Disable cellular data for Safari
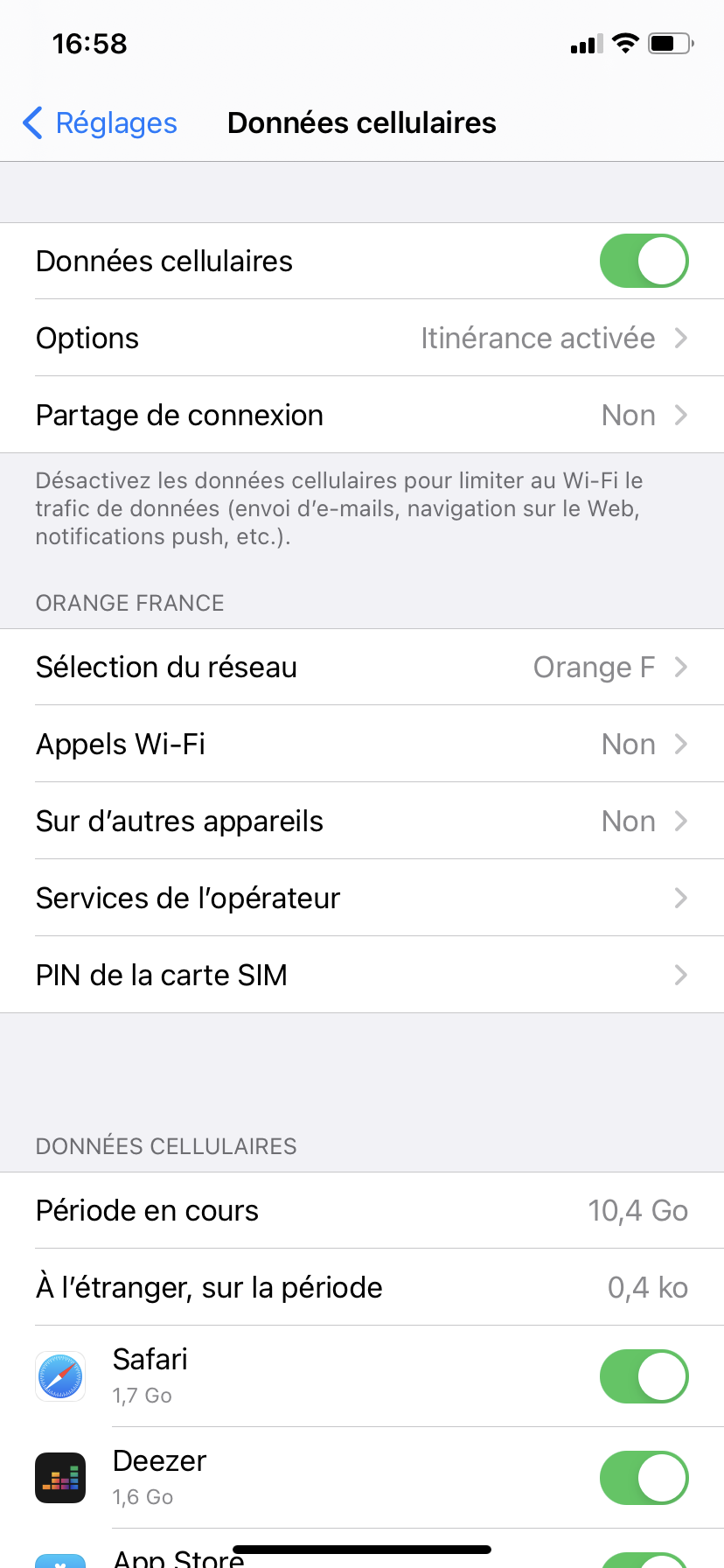Image resolution: width=724 pixels, height=1568 pixels. [x=644, y=1376]
